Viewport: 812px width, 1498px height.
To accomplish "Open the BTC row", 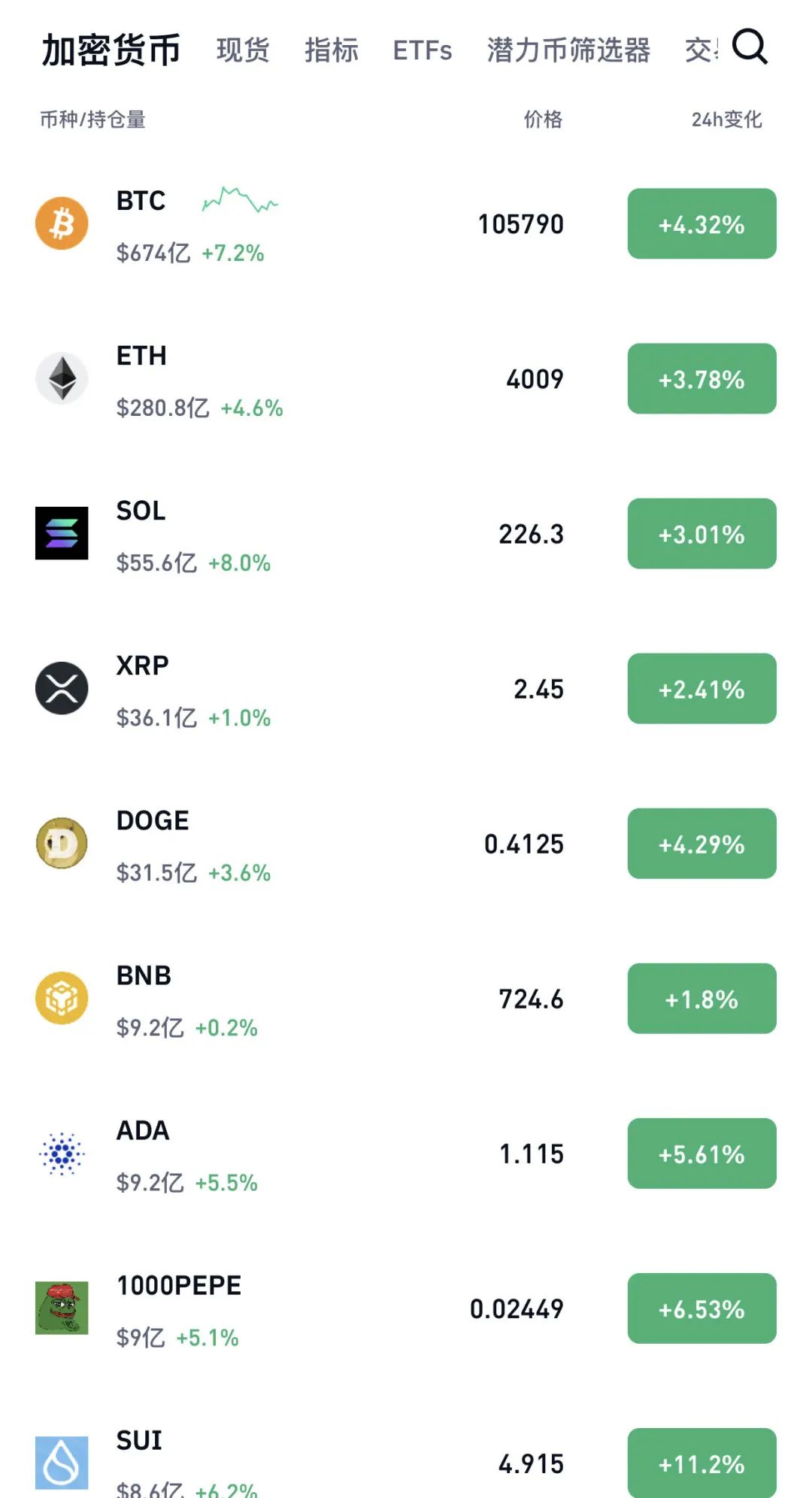I will click(x=301, y=224).
